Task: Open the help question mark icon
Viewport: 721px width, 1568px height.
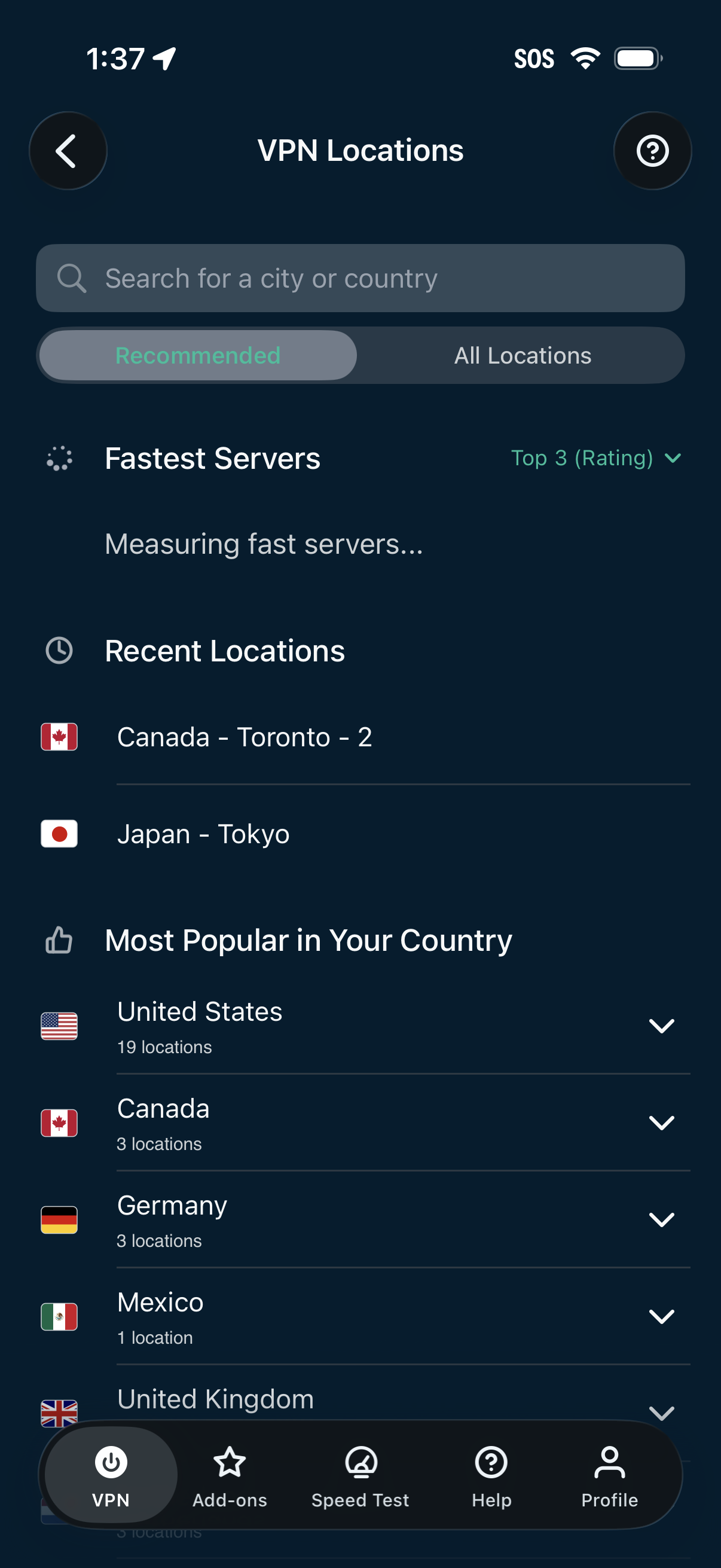Action: click(x=652, y=150)
